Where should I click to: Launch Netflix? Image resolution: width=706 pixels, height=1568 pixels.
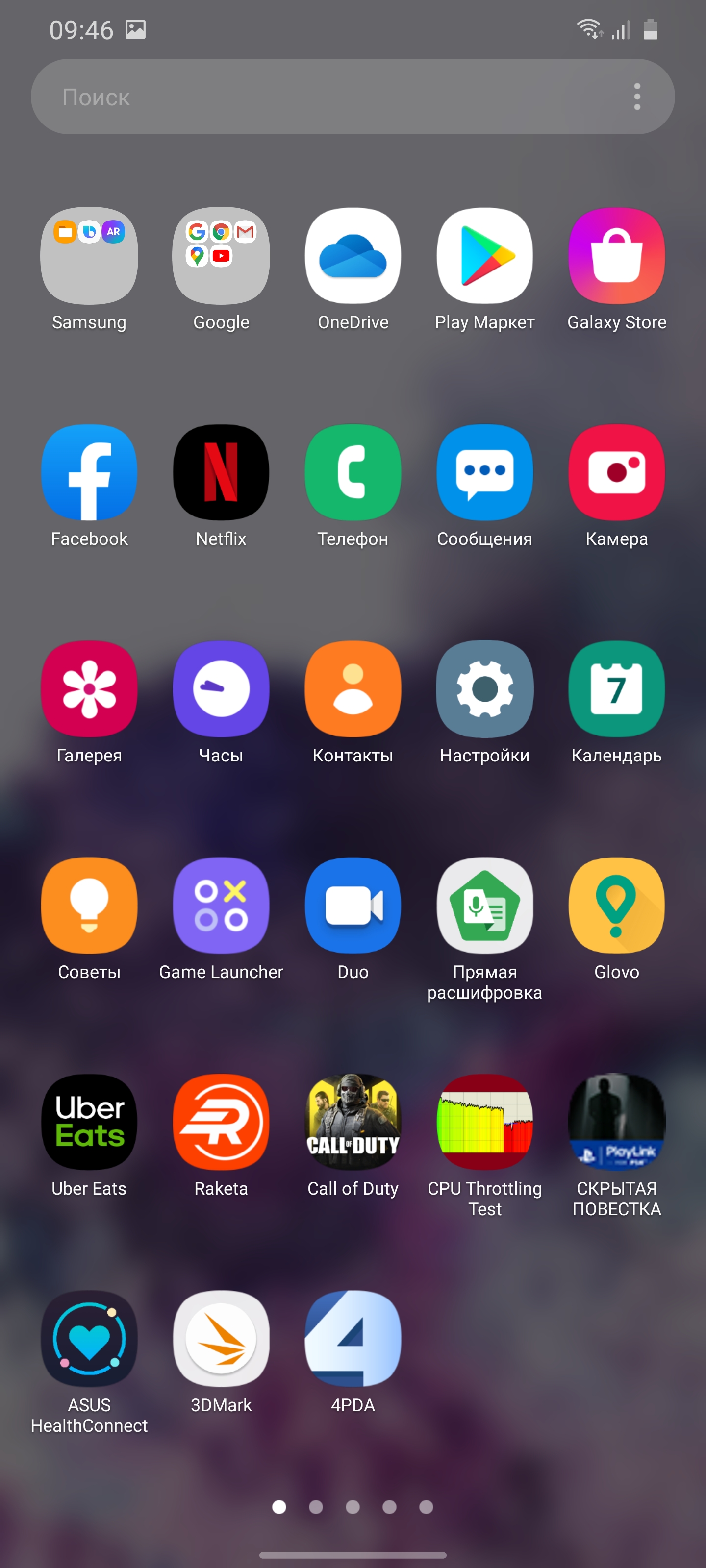pyautogui.click(x=221, y=473)
